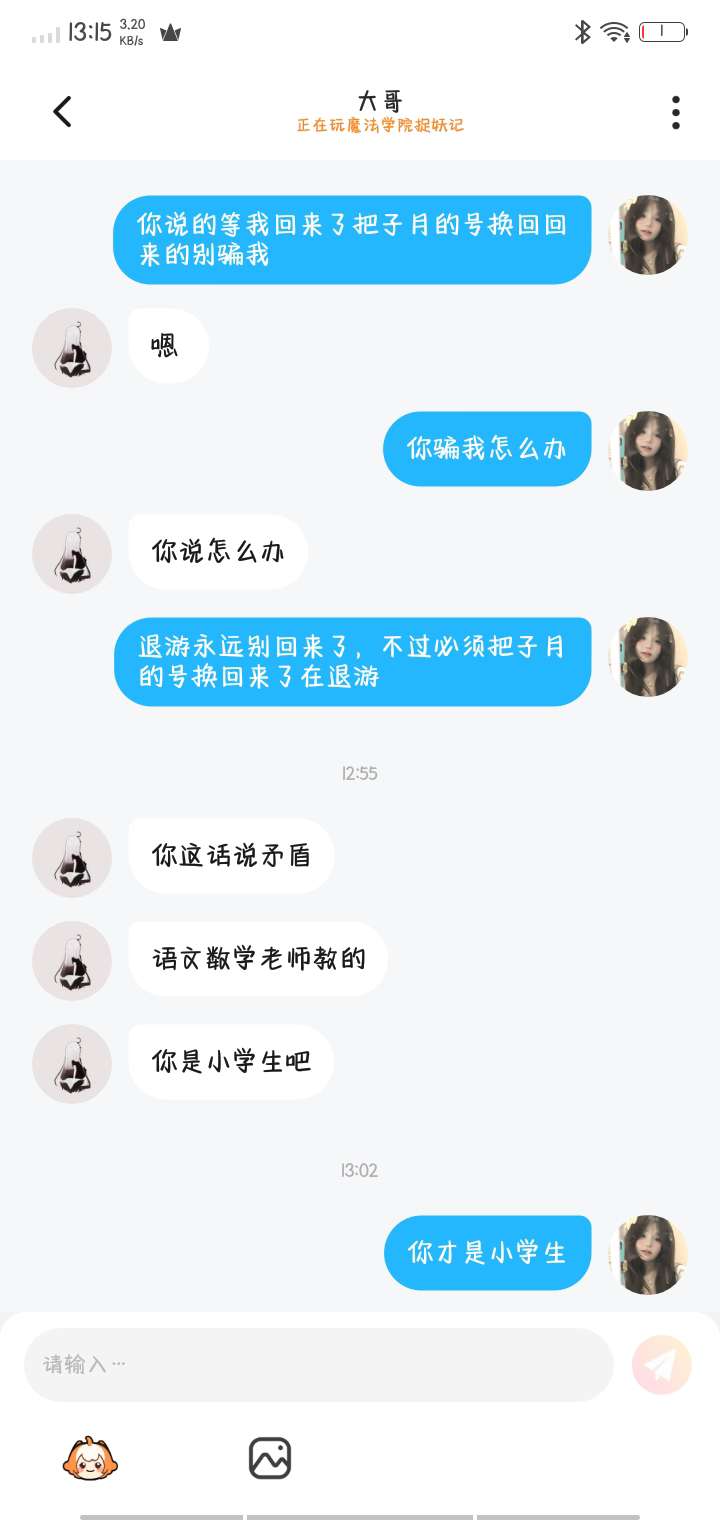The height and width of the screenshot is (1520, 720).
Task: Open the three-dot overflow menu
Action: [x=676, y=113]
